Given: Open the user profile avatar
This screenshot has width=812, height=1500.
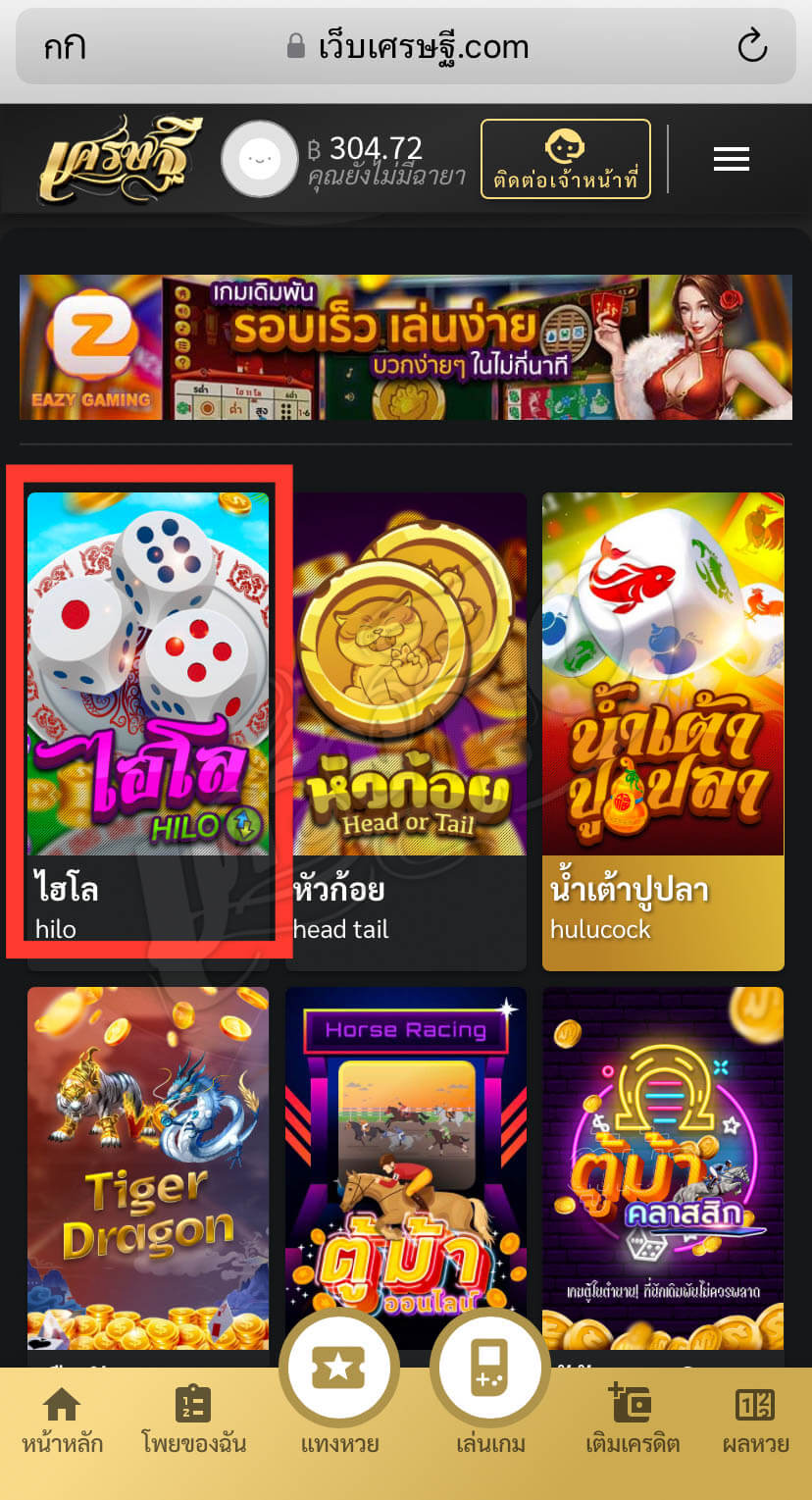Looking at the screenshot, I should click(259, 159).
